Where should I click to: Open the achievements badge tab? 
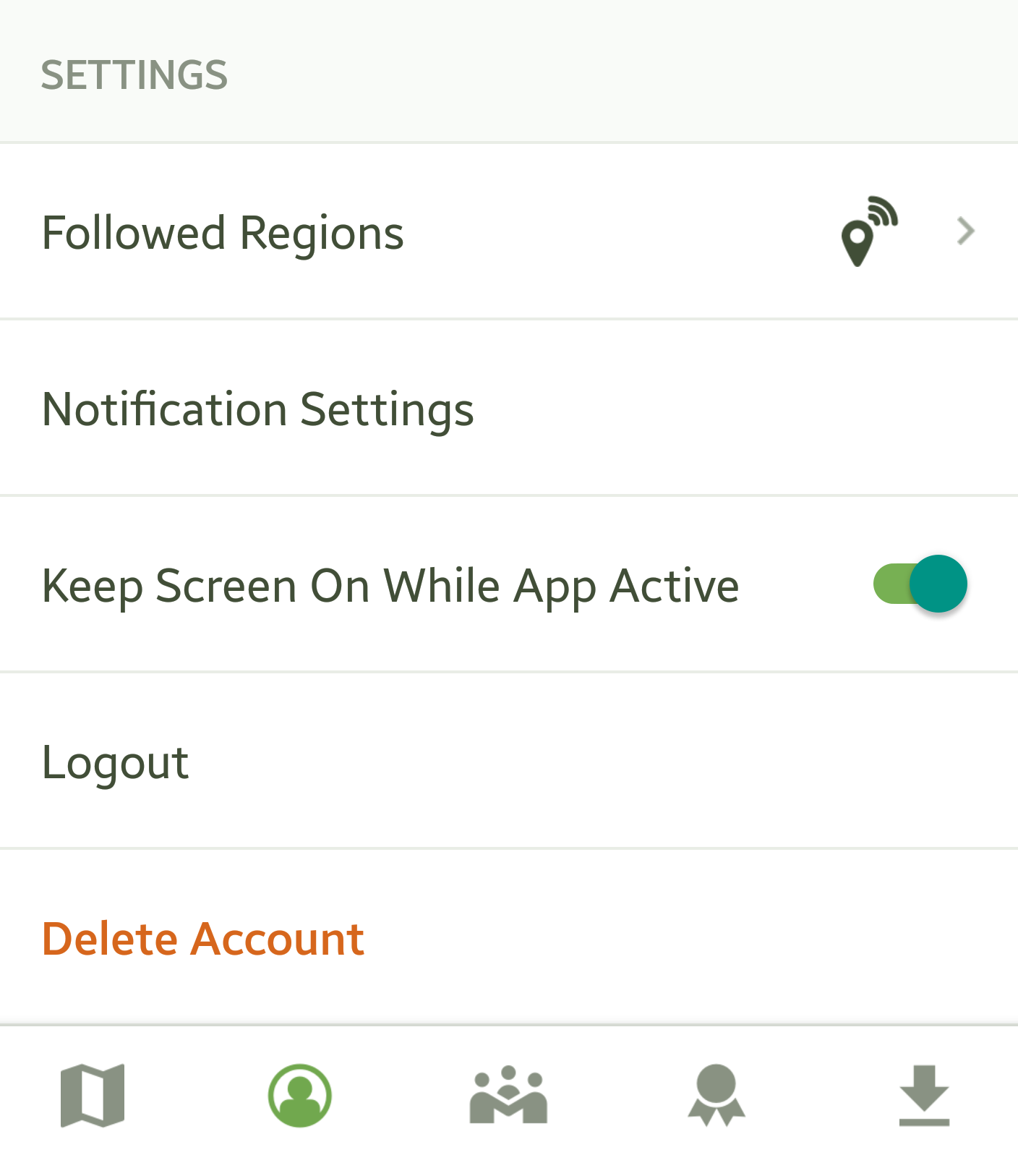[717, 1095]
